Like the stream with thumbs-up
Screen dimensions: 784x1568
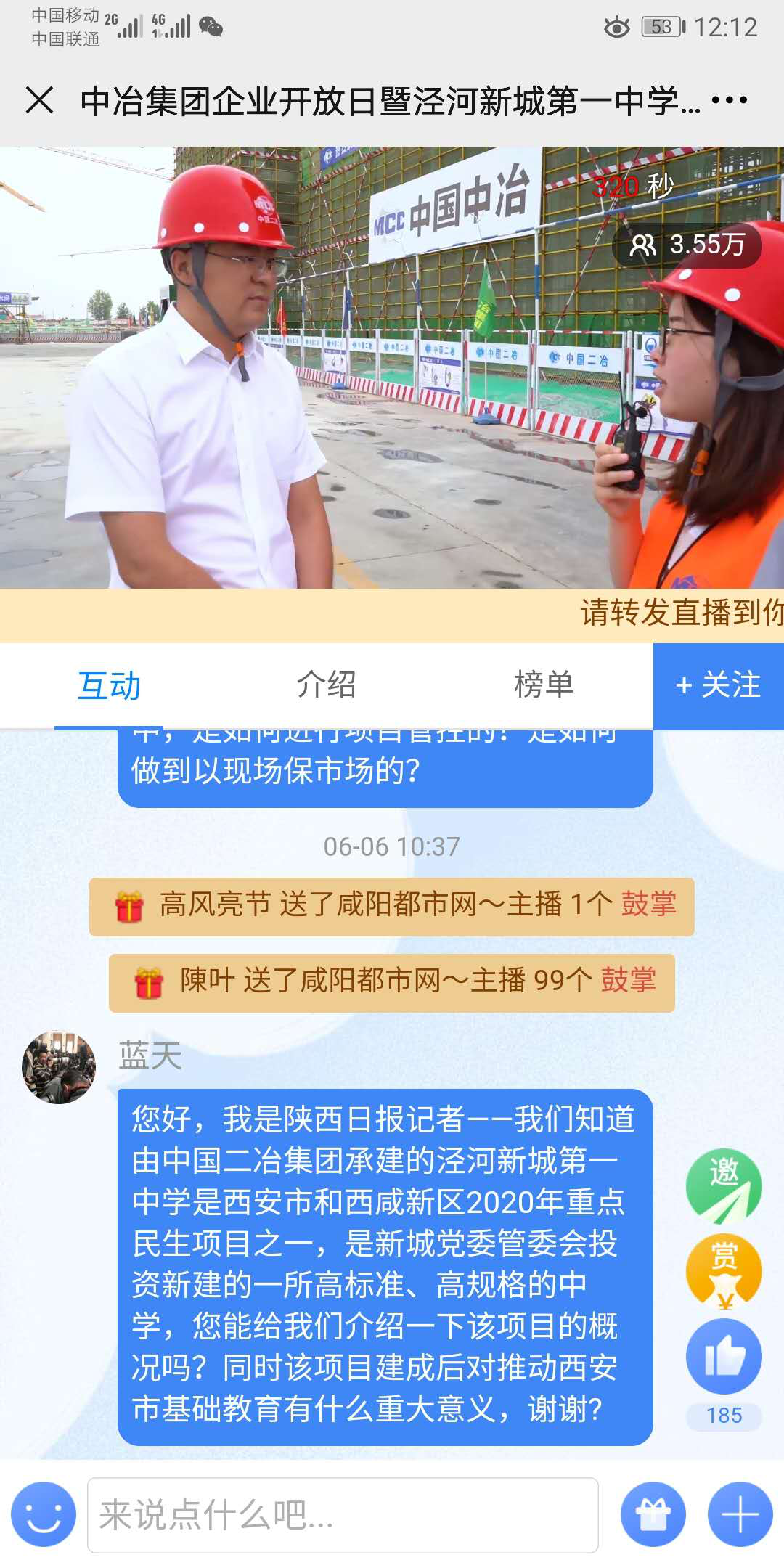point(724,1356)
